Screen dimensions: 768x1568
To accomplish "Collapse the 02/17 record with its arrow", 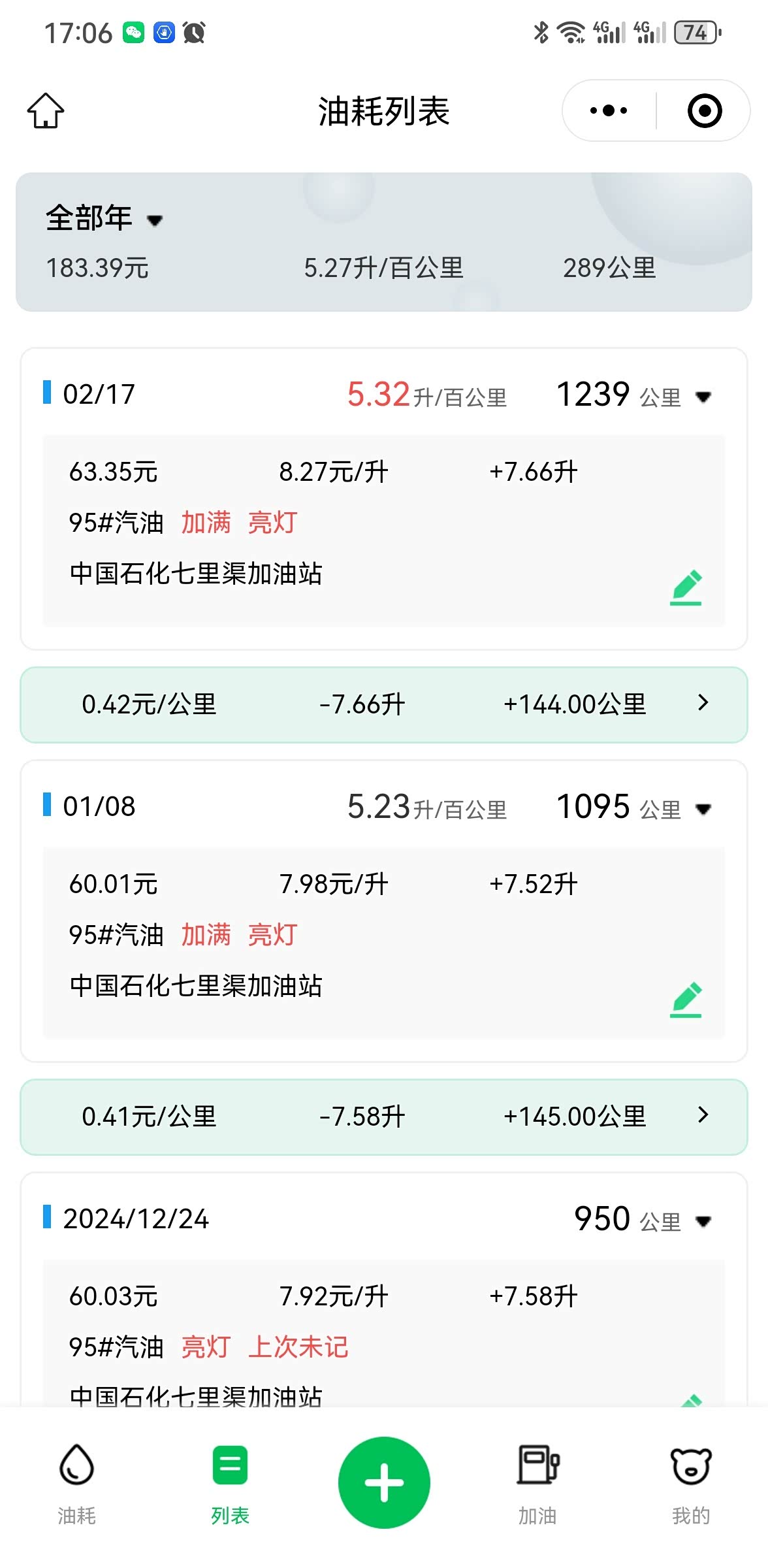I will tap(703, 397).
